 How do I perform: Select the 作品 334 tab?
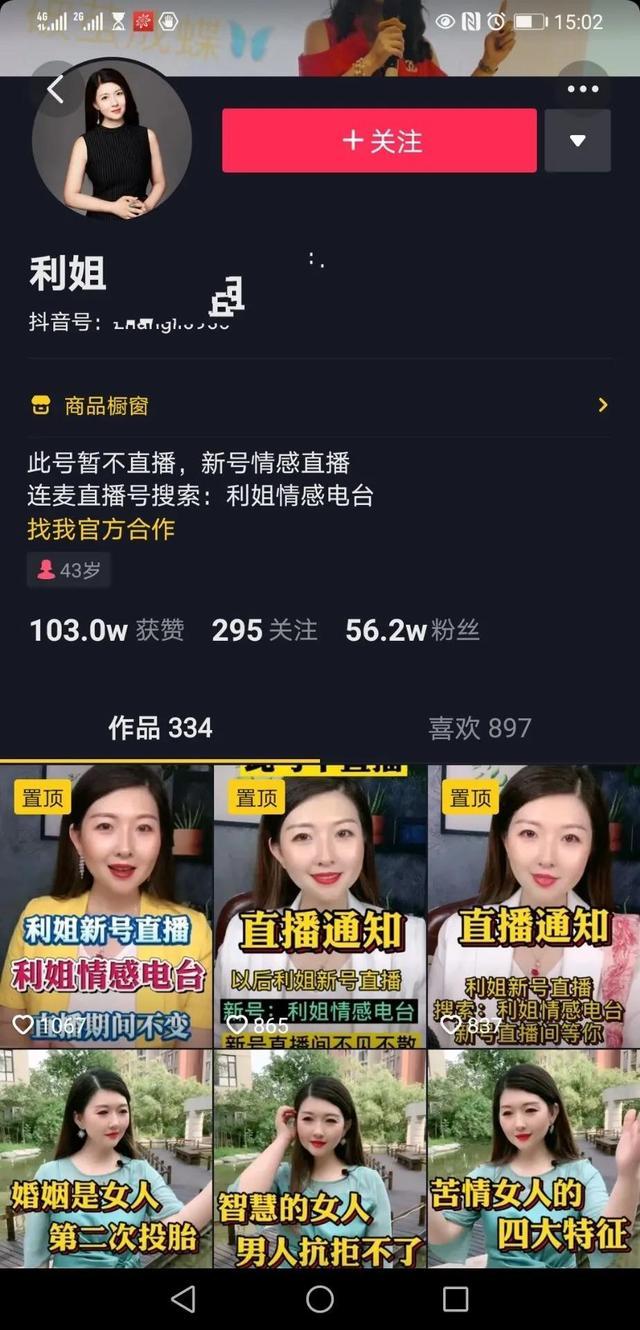[160, 728]
